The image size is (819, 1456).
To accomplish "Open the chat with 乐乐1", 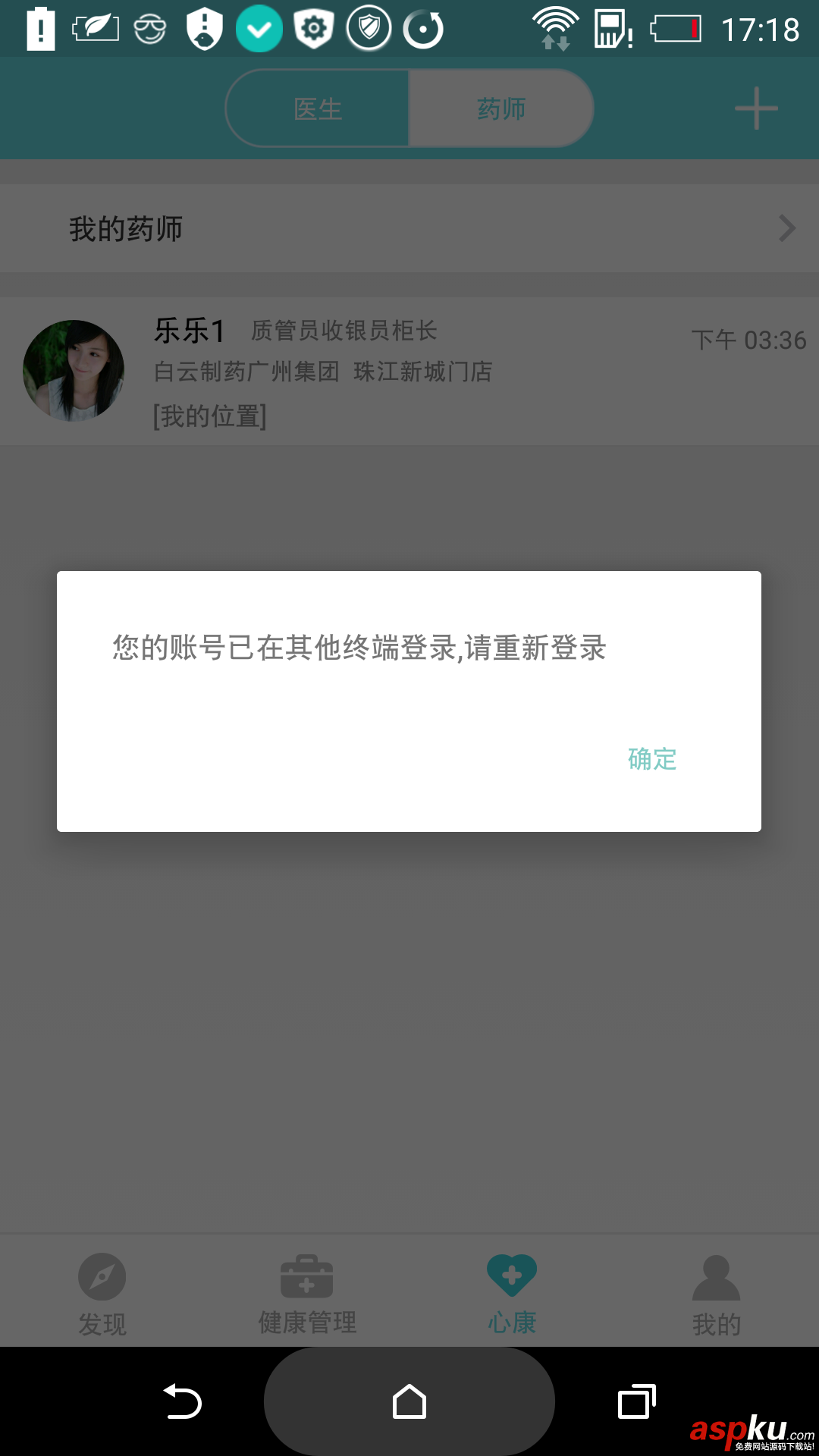I will coord(409,371).
